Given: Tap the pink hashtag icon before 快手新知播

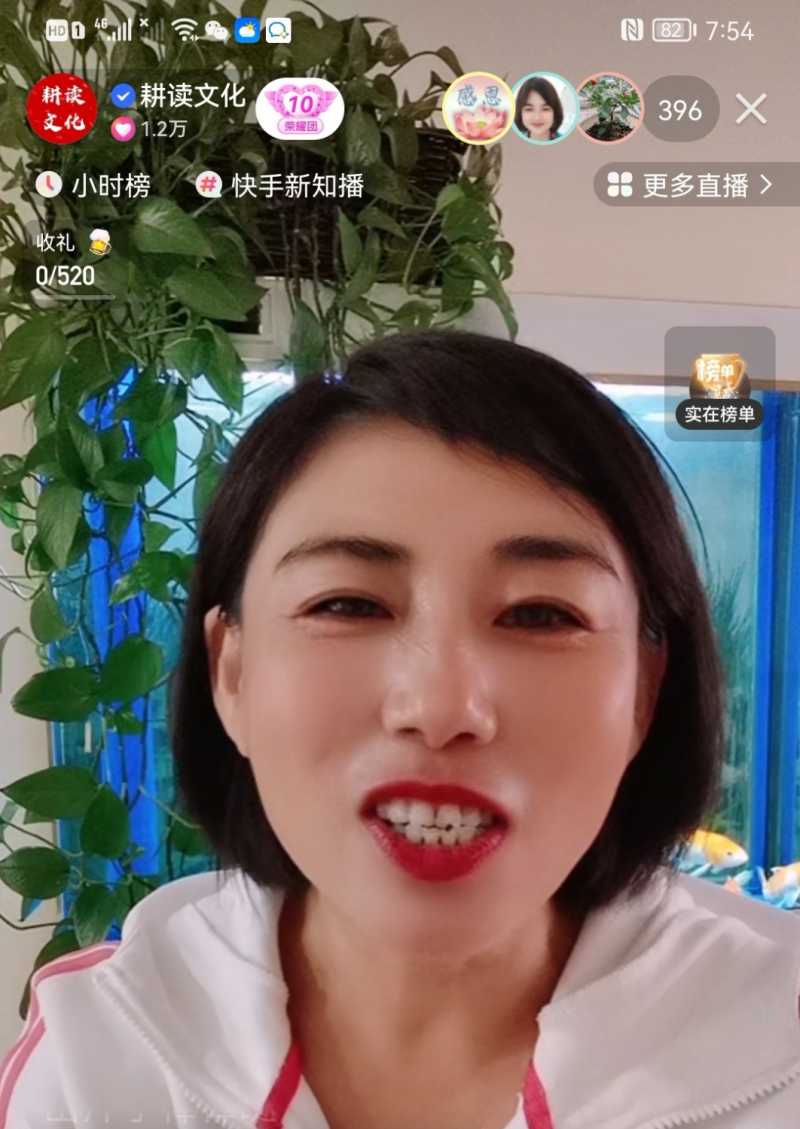Looking at the screenshot, I should (x=207, y=186).
